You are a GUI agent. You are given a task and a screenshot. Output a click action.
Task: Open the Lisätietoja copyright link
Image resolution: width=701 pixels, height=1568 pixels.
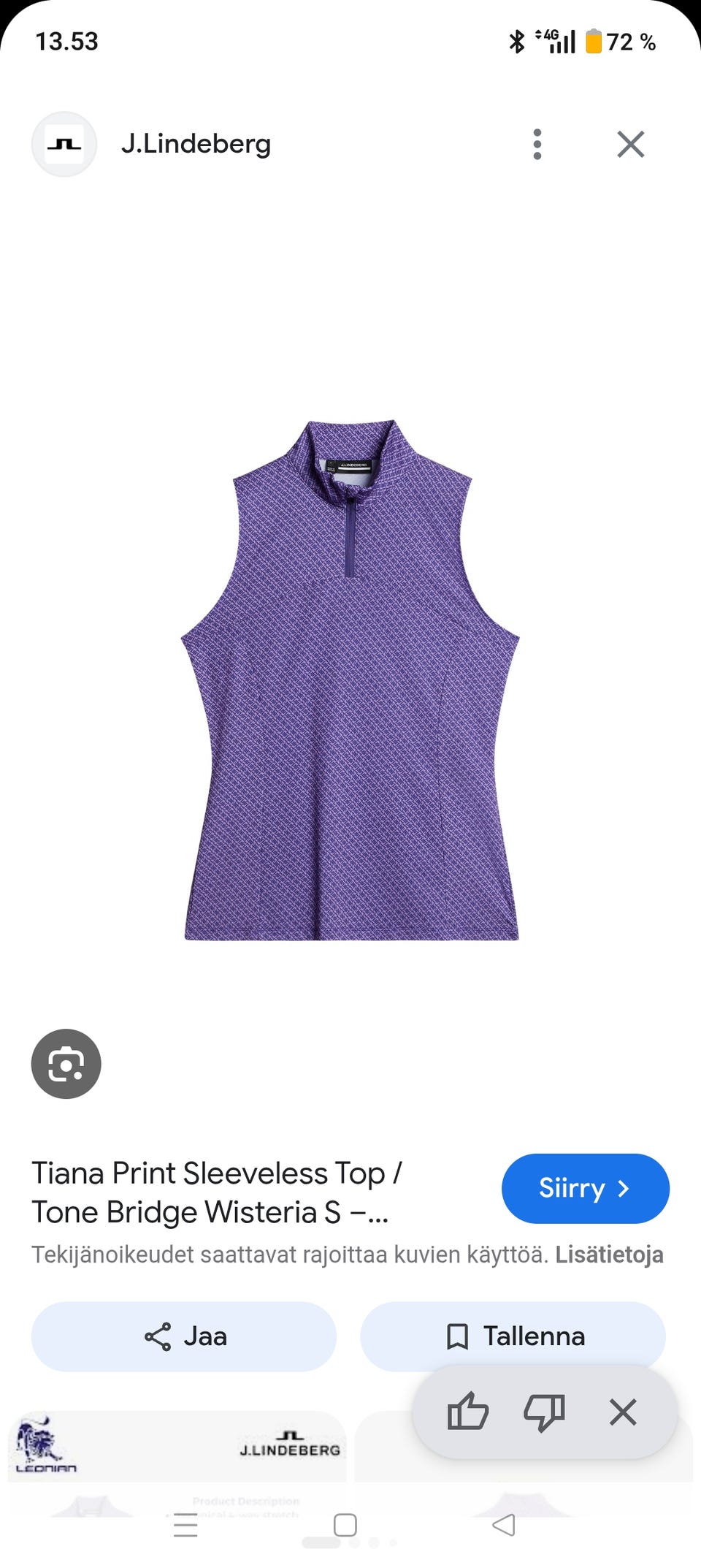click(609, 1255)
